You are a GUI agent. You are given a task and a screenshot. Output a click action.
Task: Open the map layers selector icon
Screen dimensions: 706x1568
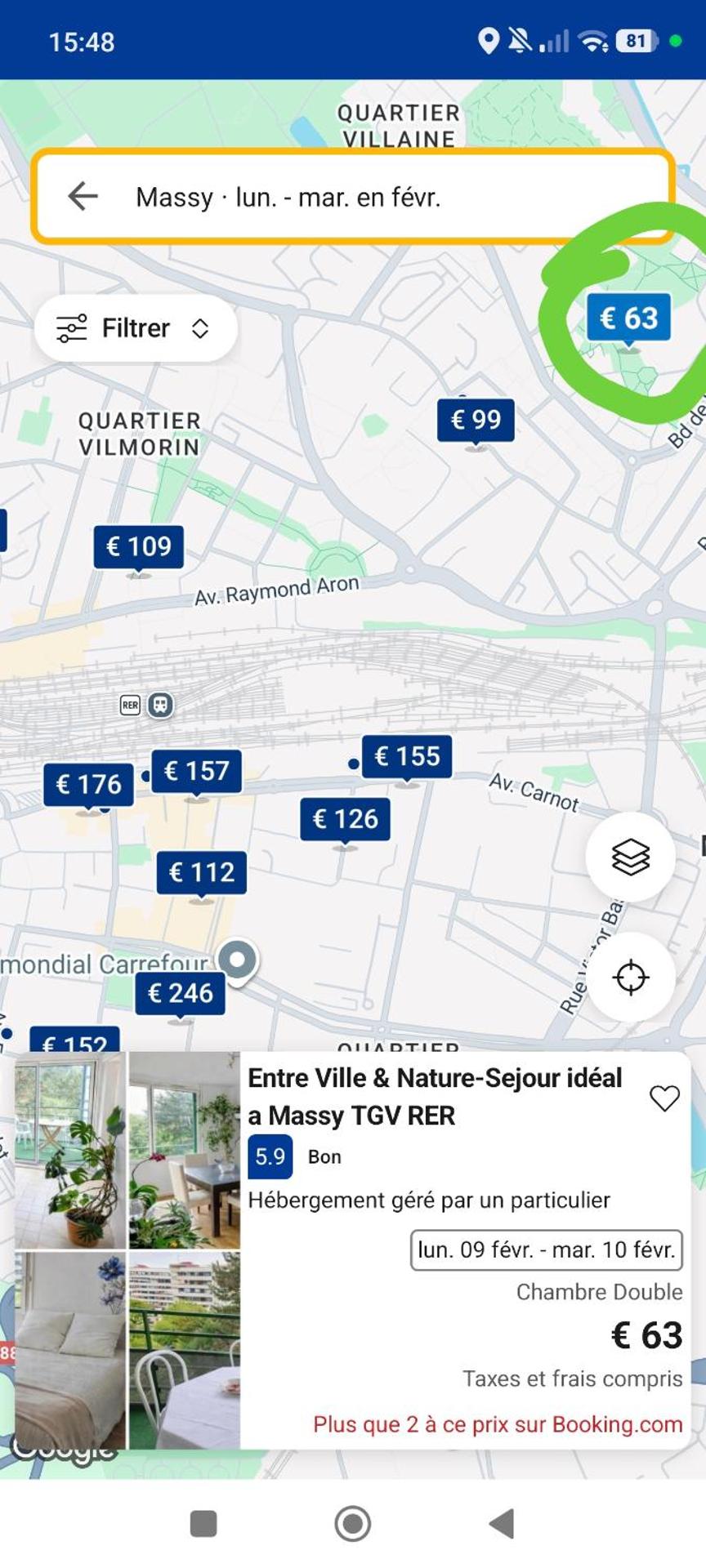631,857
